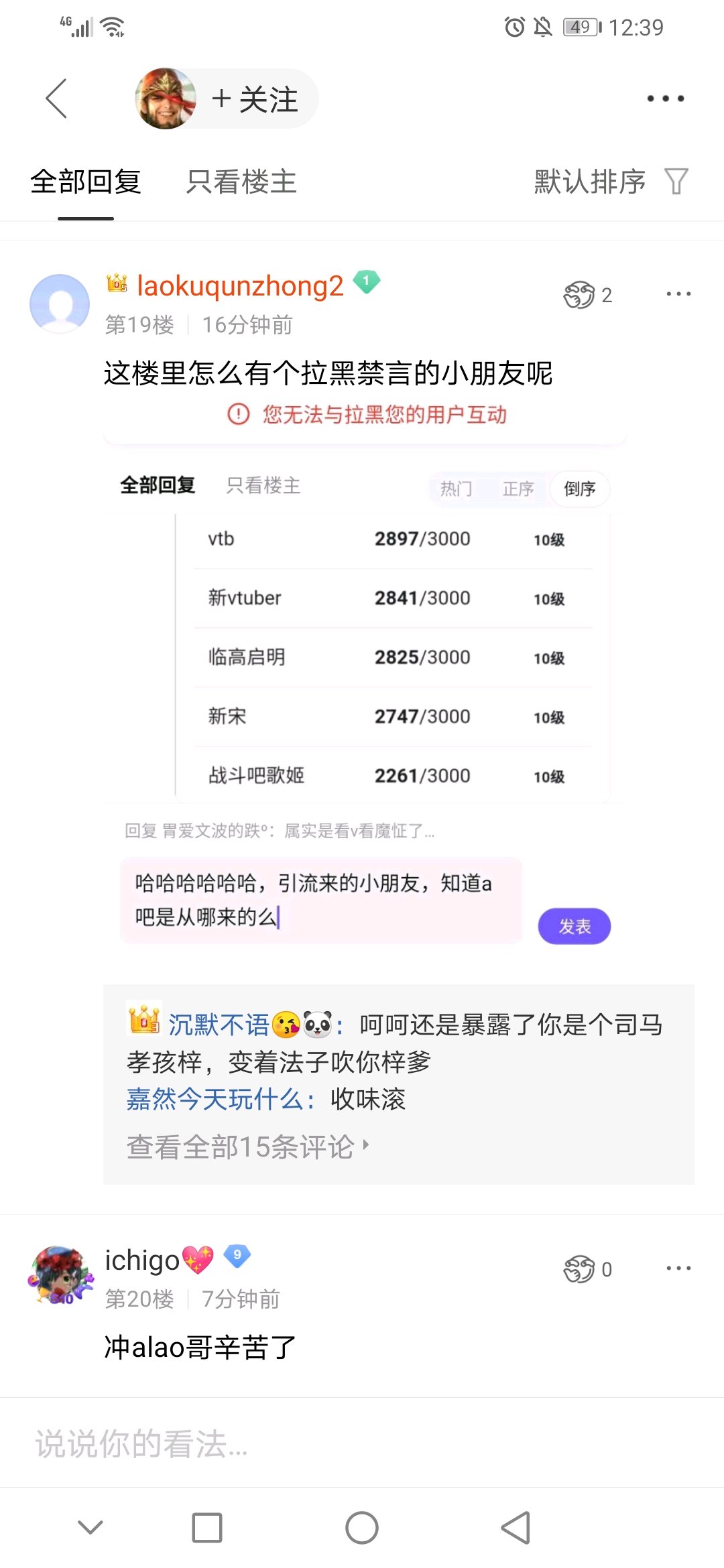Open the top-right overflow menu
This screenshot has width=724, height=1568.
point(665,99)
